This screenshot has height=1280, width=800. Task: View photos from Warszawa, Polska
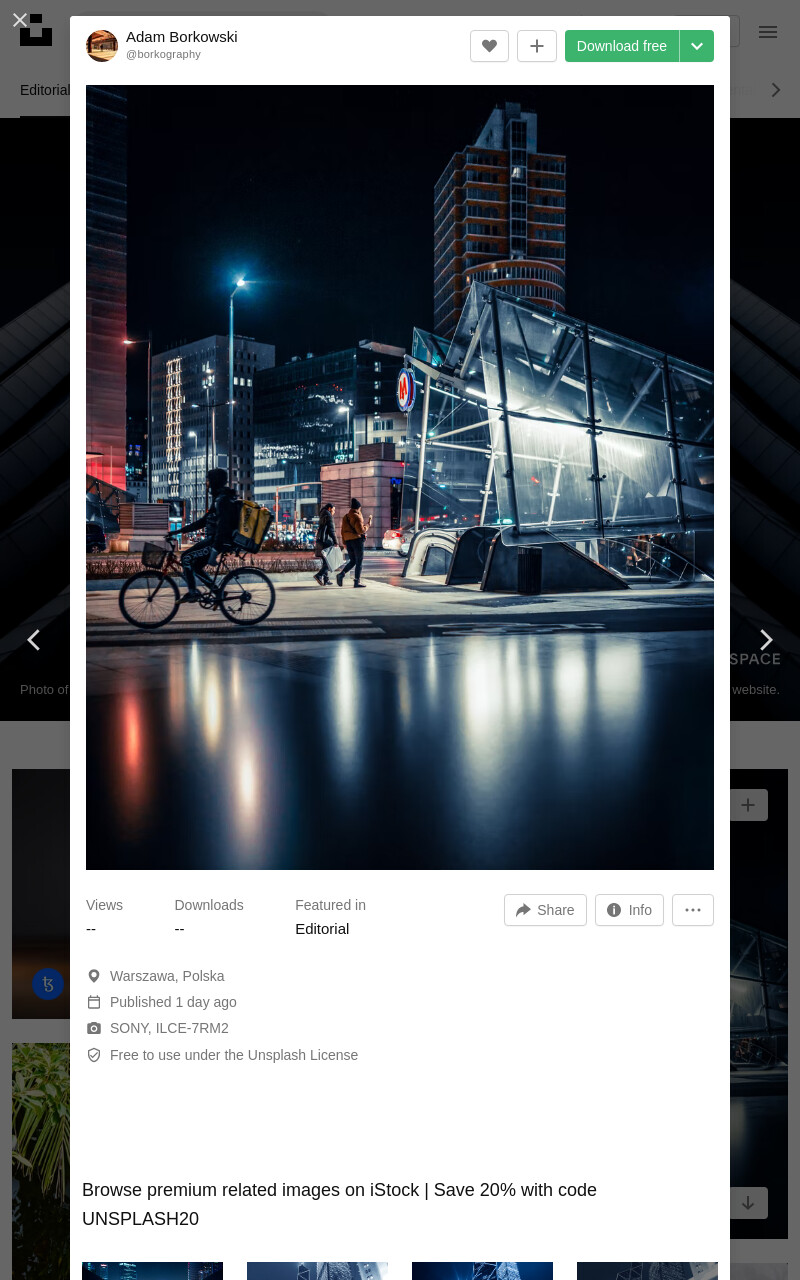click(167, 976)
